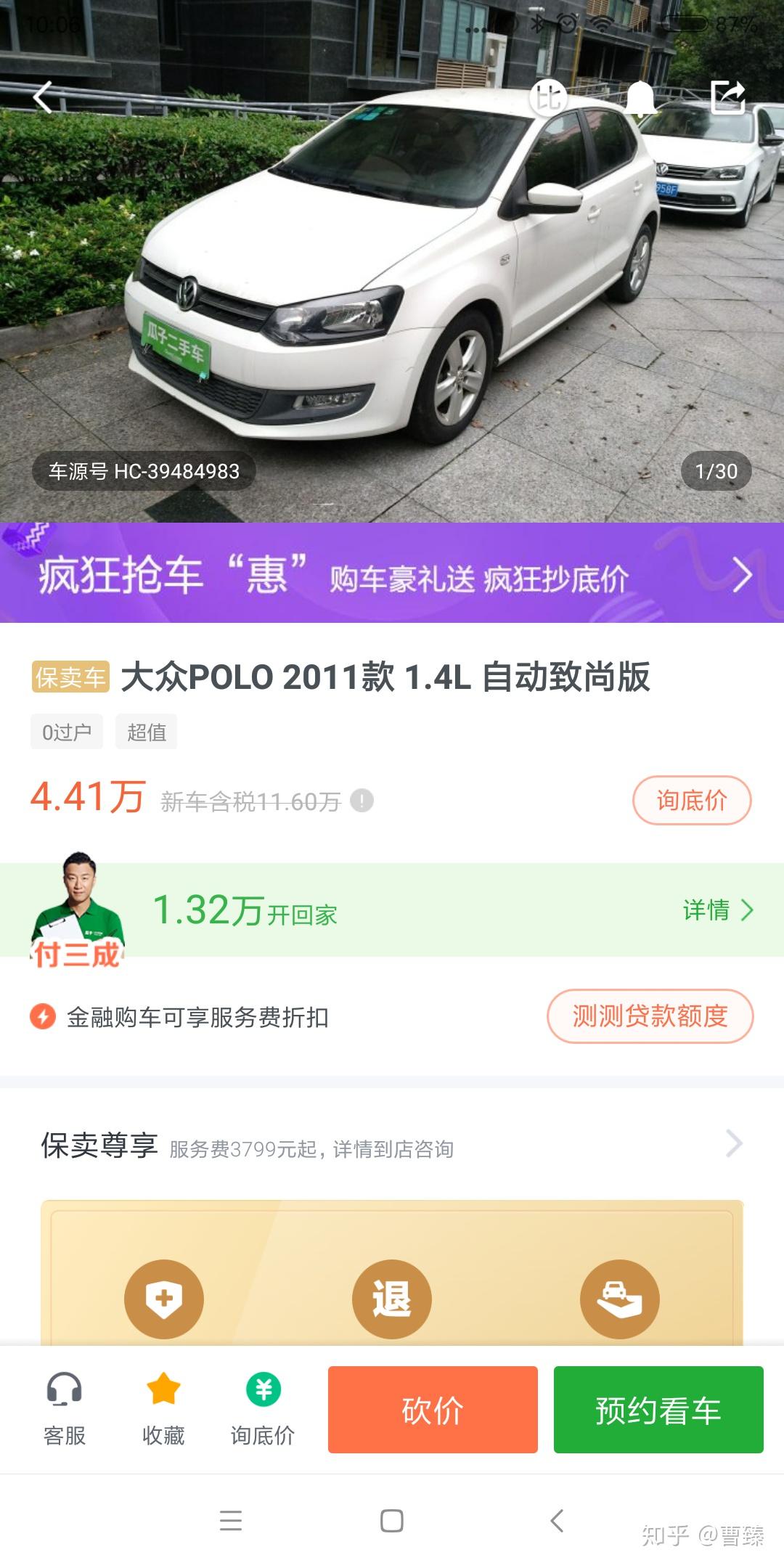Toggle 收藏 favorite star
The height and width of the screenshot is (1568, 784).
[163, 1408]
